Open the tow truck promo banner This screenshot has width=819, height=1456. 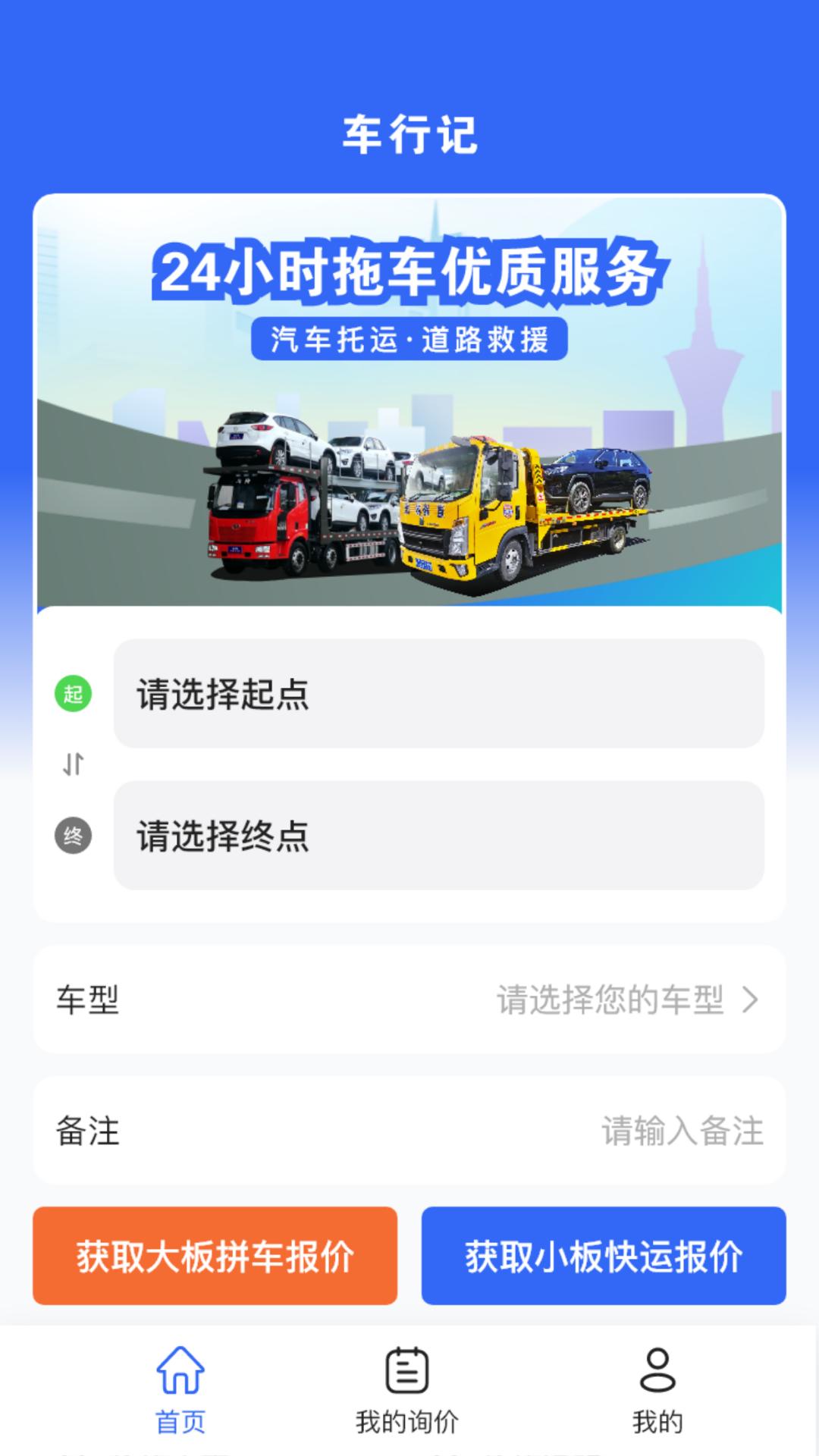(409, 402)
